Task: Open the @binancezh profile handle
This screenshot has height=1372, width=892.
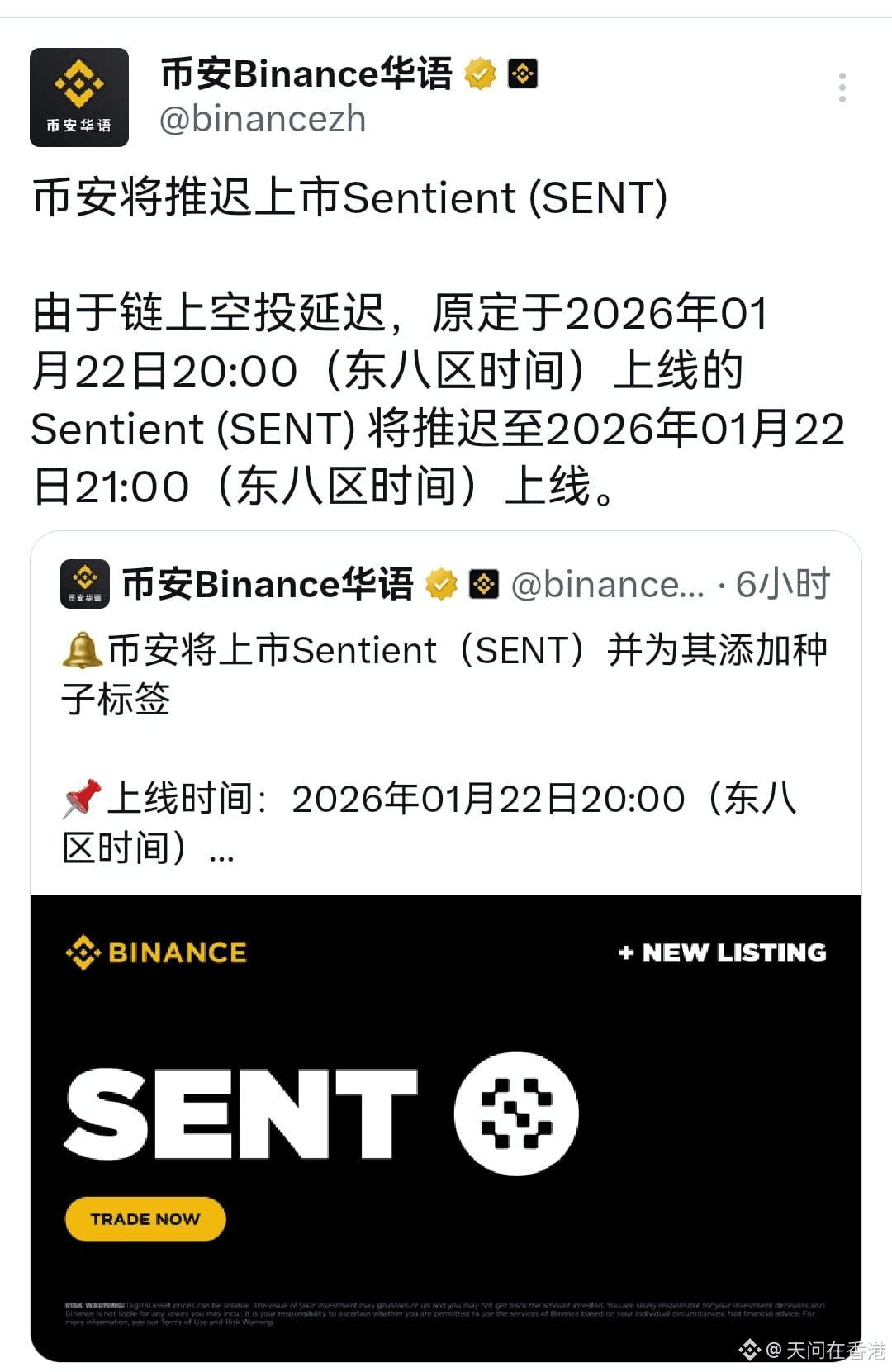Action: 263,118
